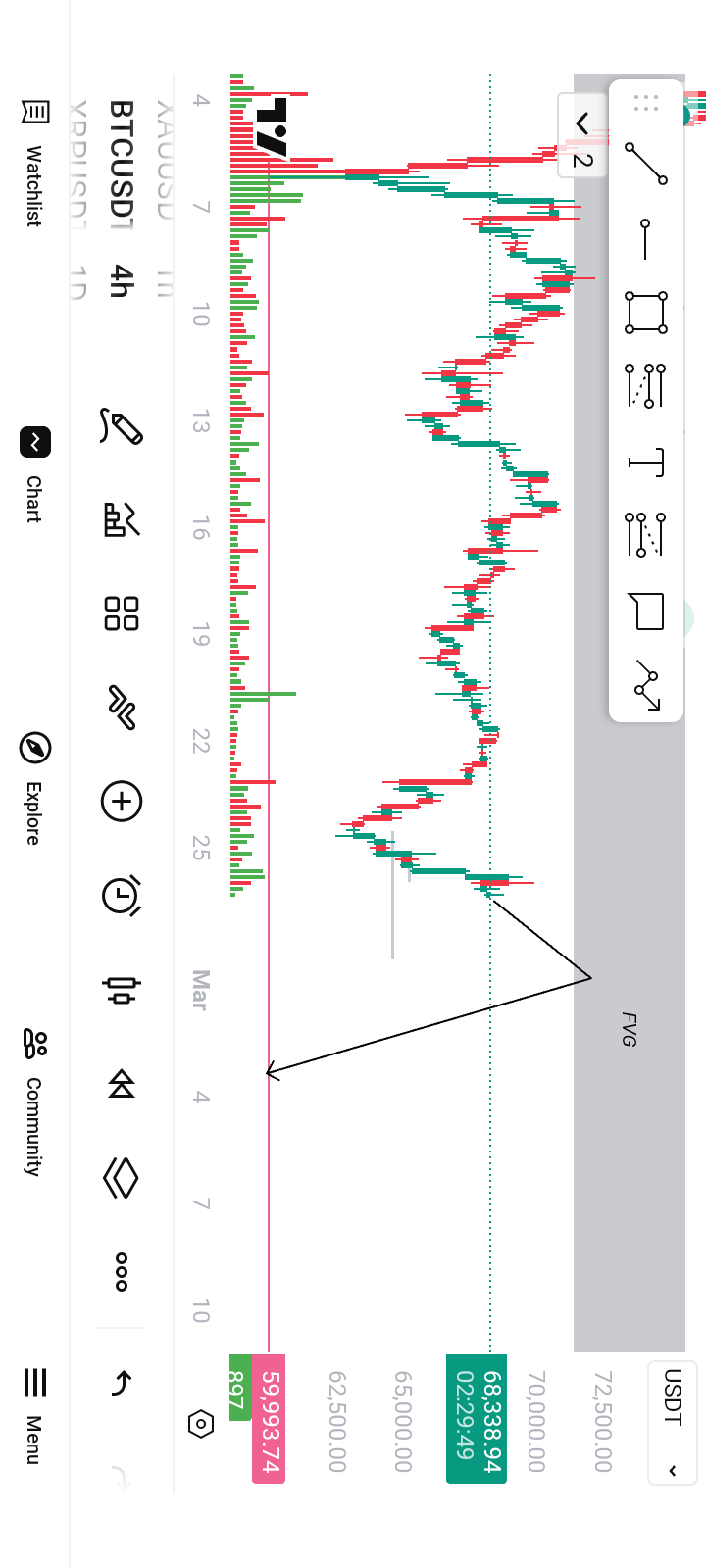Select the rectangle drawing tool

tap(646, 313)
